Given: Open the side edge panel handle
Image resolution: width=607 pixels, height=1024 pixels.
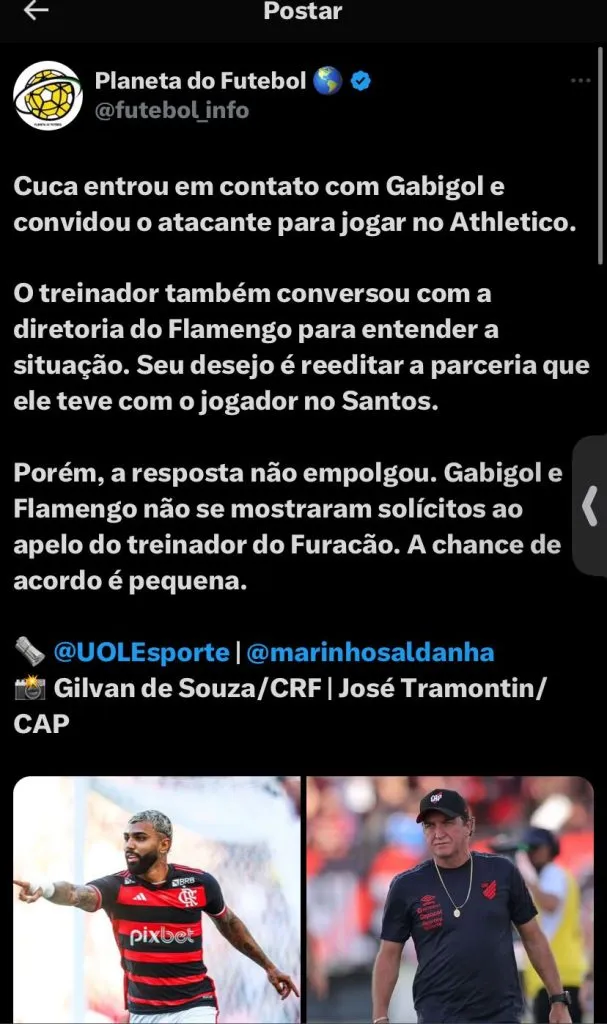Looking at the screenshot, I should (590, 506).
